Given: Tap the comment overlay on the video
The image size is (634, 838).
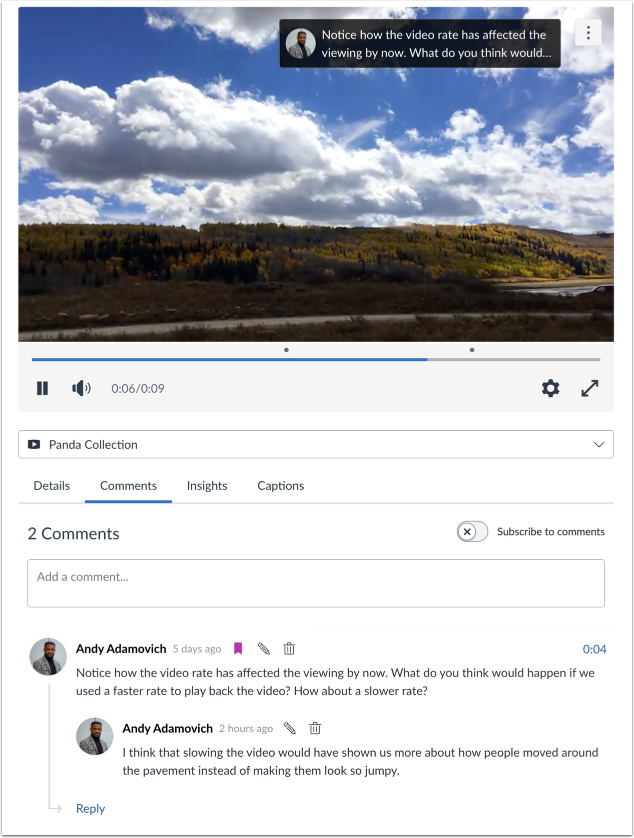Looking at the screenshot, I should 420,43.
